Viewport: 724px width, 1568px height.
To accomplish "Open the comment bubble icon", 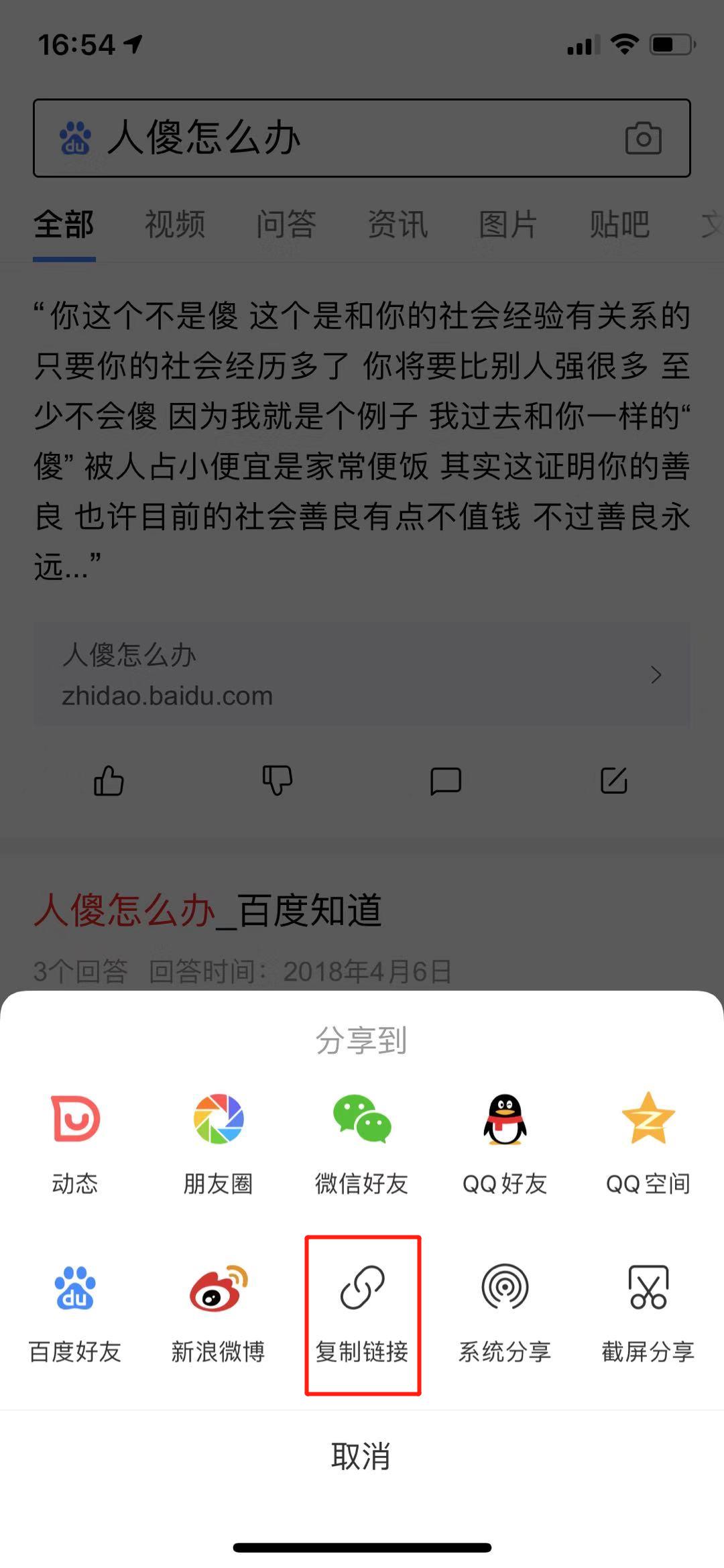I will click(446, 780).
